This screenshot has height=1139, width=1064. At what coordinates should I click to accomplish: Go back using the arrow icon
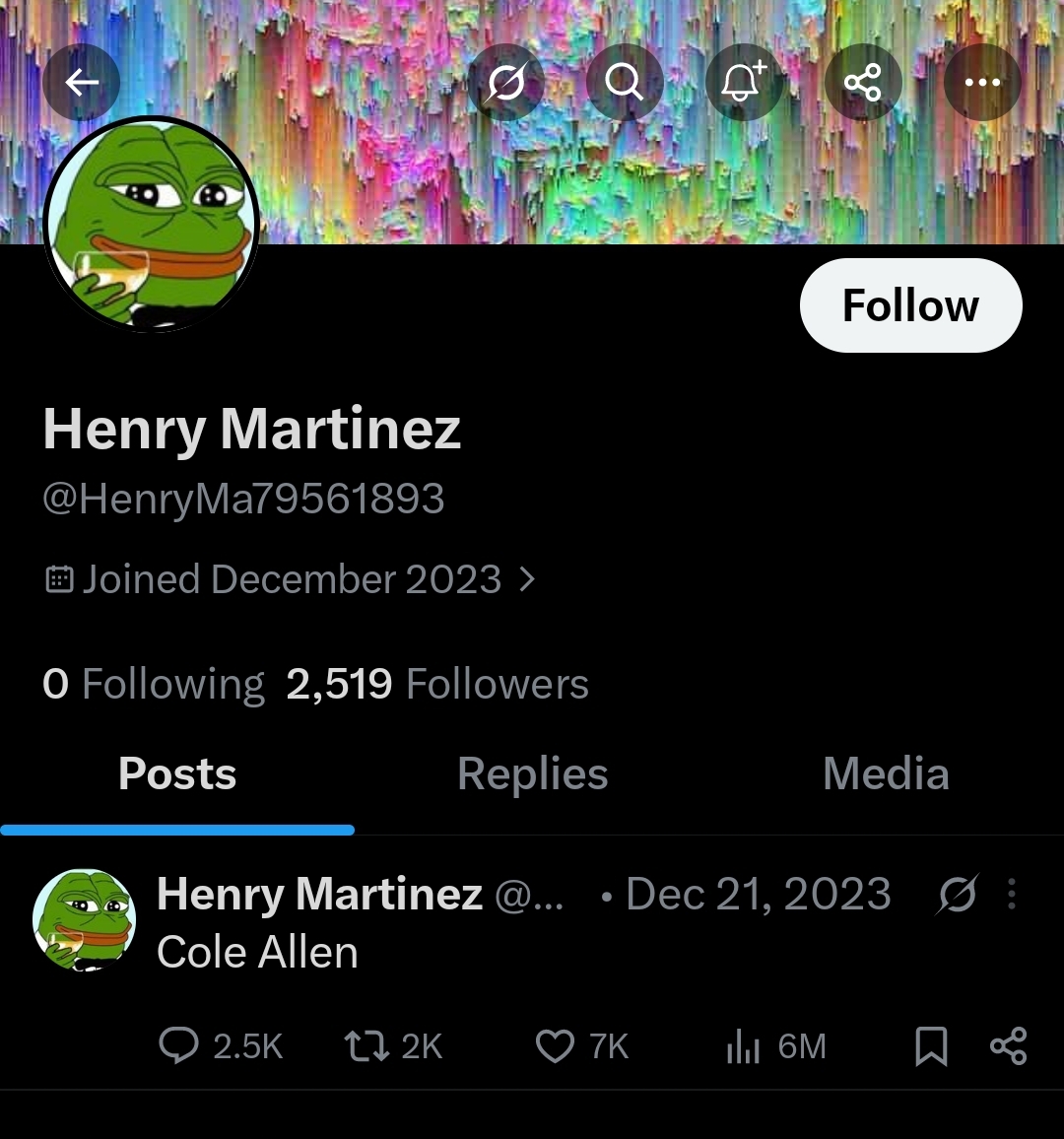point(82,83)
